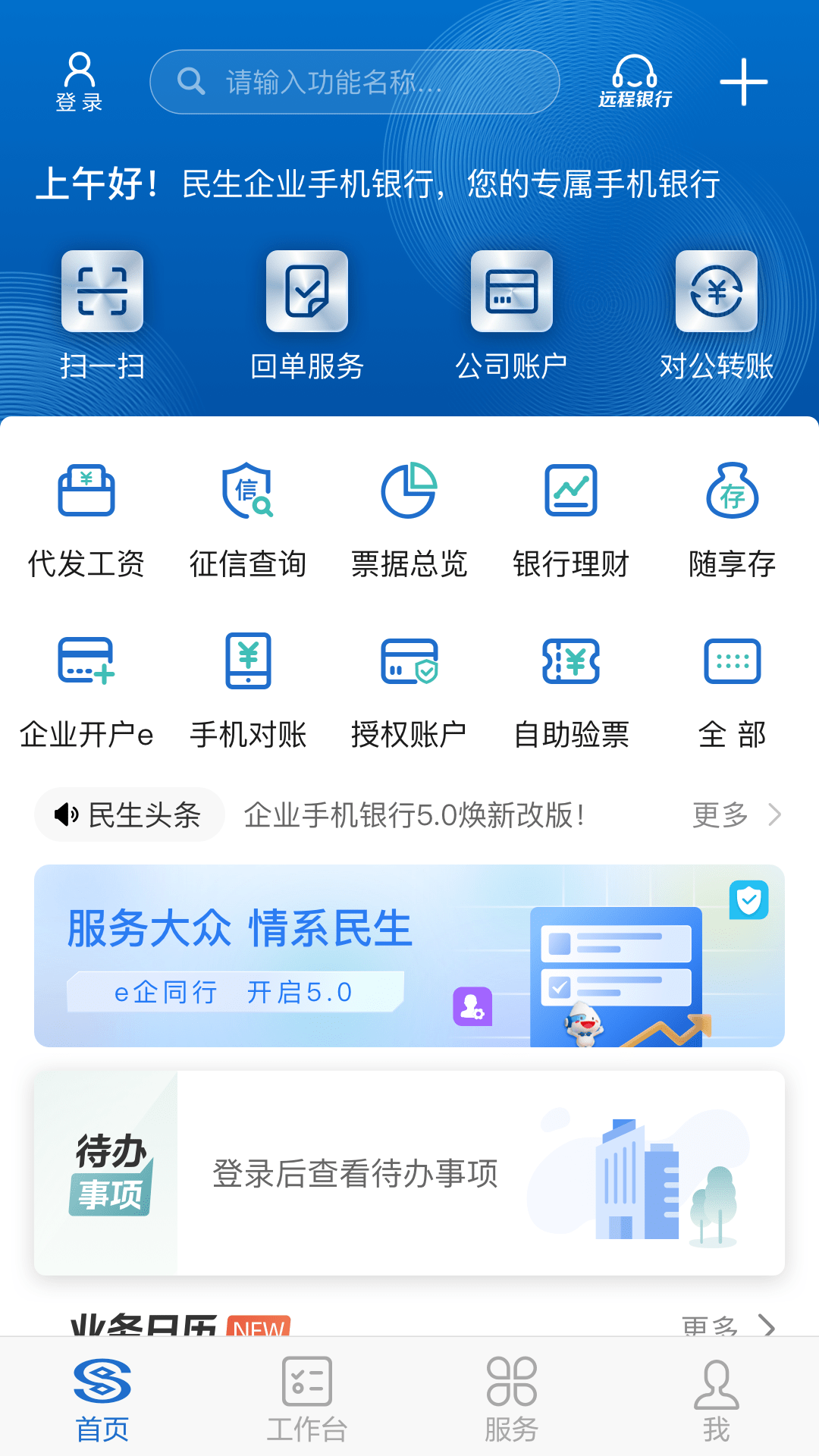The image size is (819, 1456).
Task: Select 征信查询
Action: [x=248, y=519]
